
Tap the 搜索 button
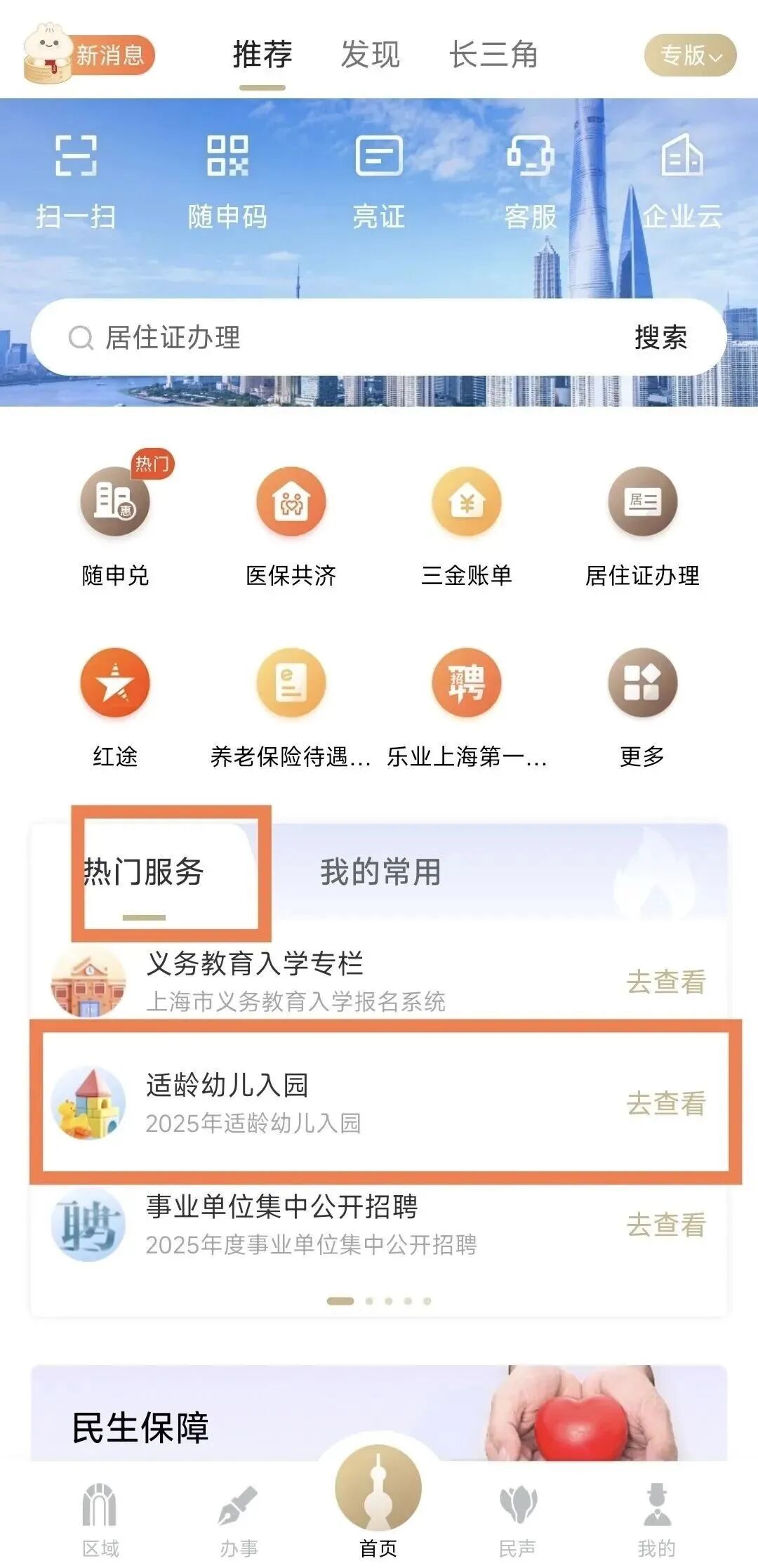(660, 338)
